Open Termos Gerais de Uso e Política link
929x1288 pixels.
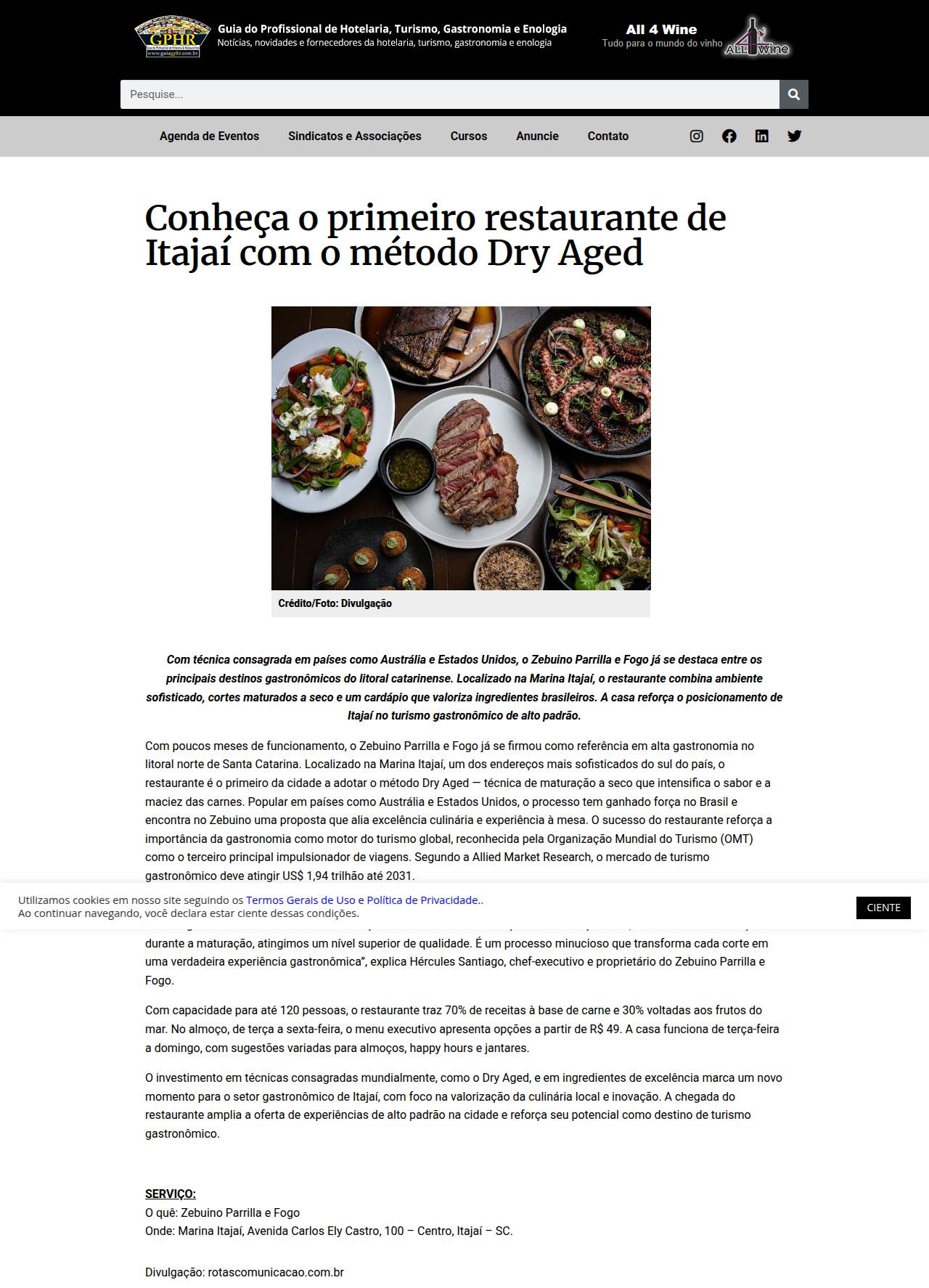361,900
